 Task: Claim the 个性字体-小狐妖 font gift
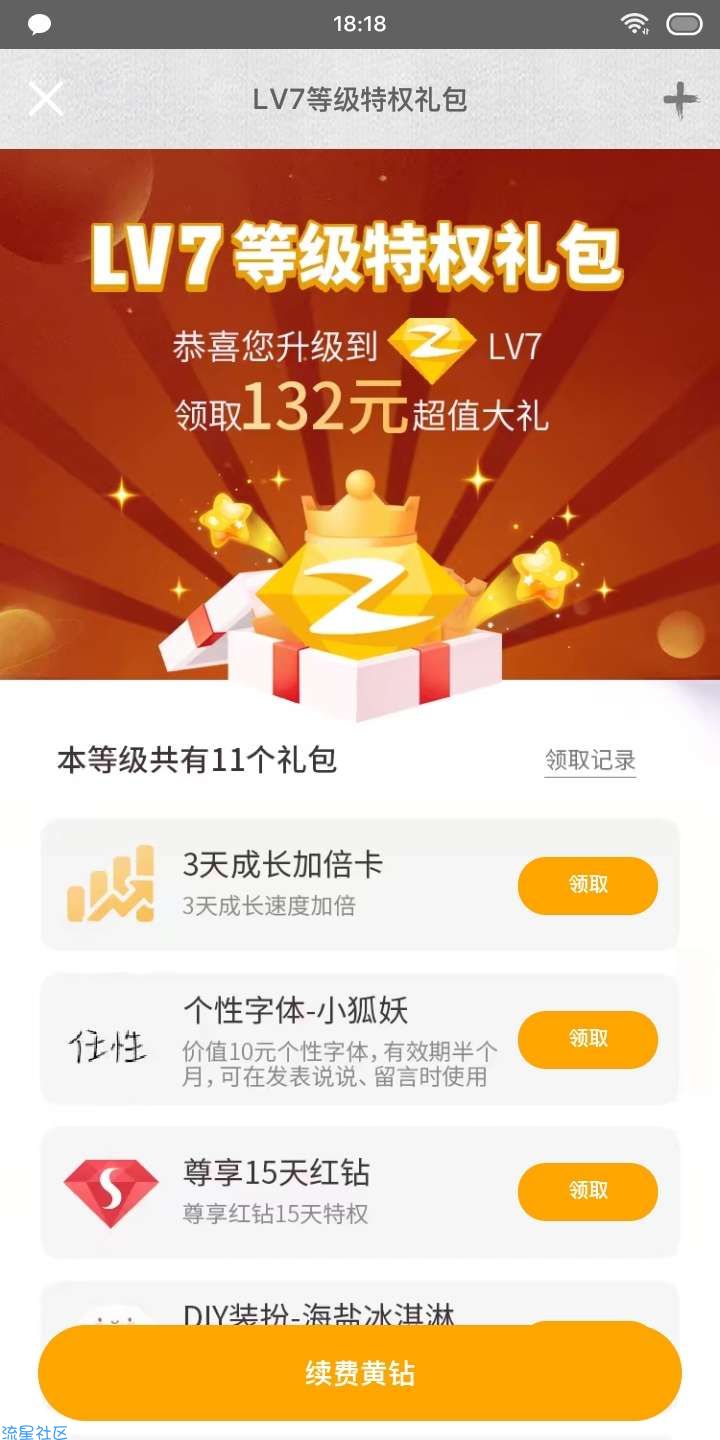[x=587, y=1039]
